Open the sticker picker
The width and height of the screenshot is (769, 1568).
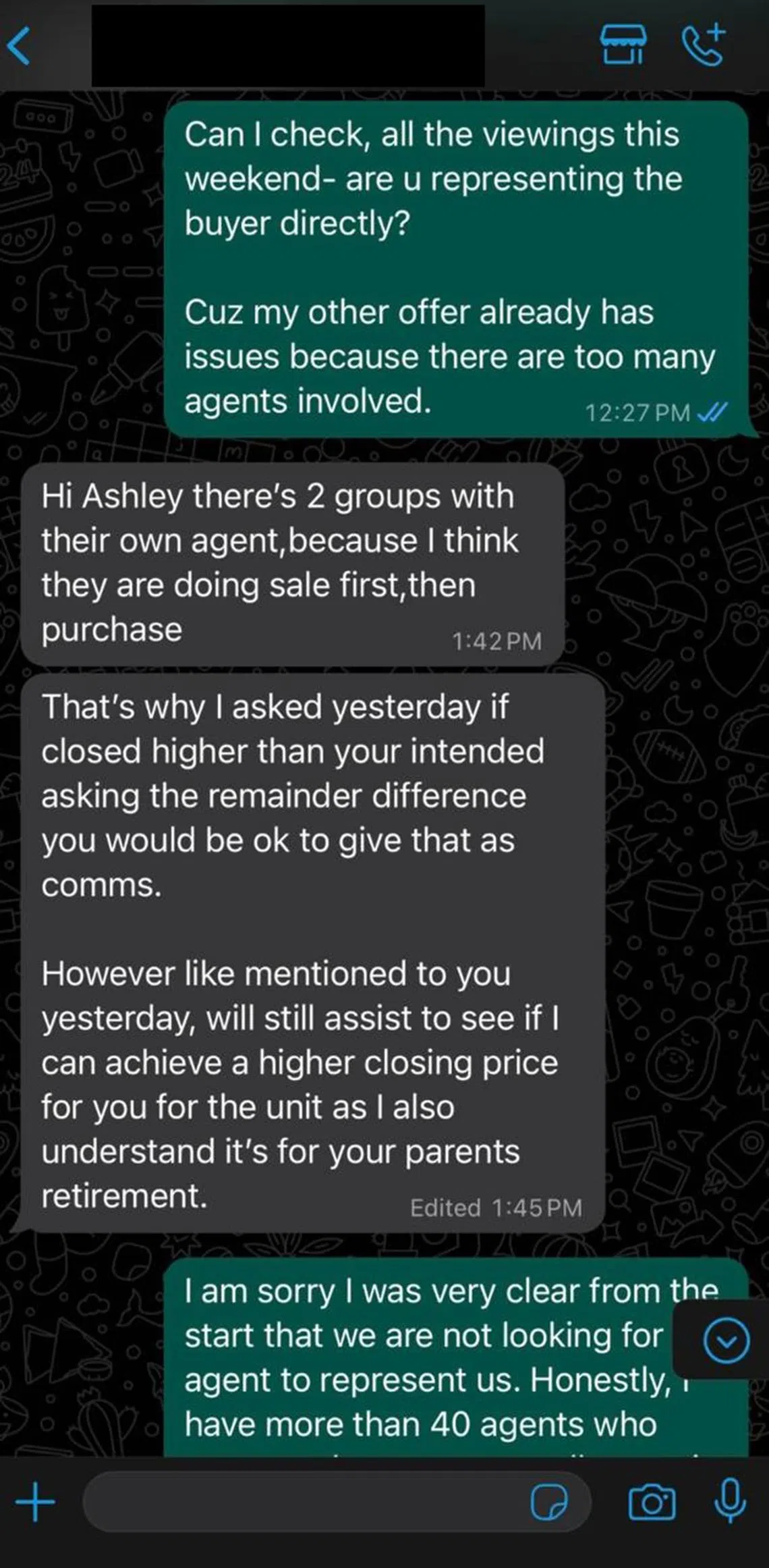pyautogui.click(x=548, y=1503)
